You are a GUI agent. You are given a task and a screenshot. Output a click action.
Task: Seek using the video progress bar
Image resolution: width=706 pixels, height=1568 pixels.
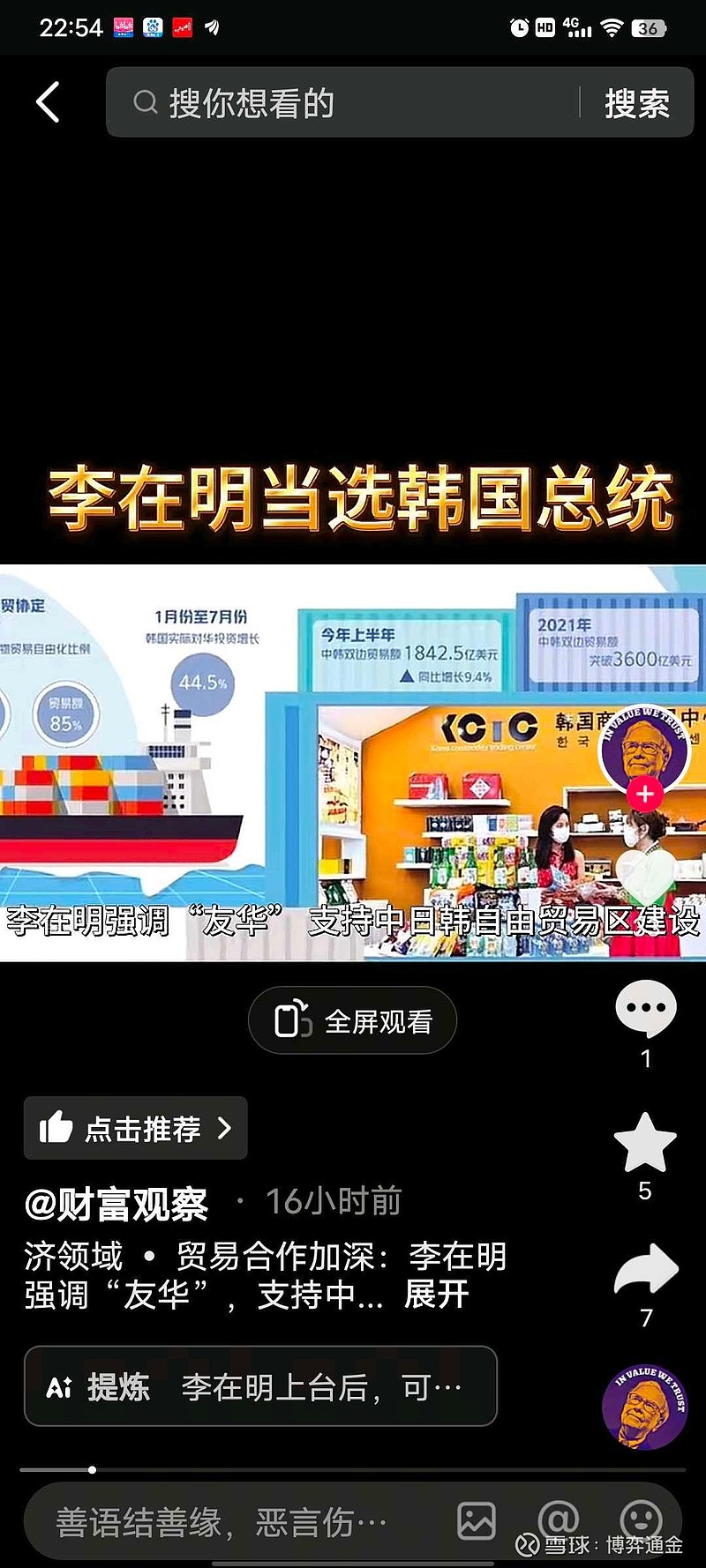(x=353, y=1470)
